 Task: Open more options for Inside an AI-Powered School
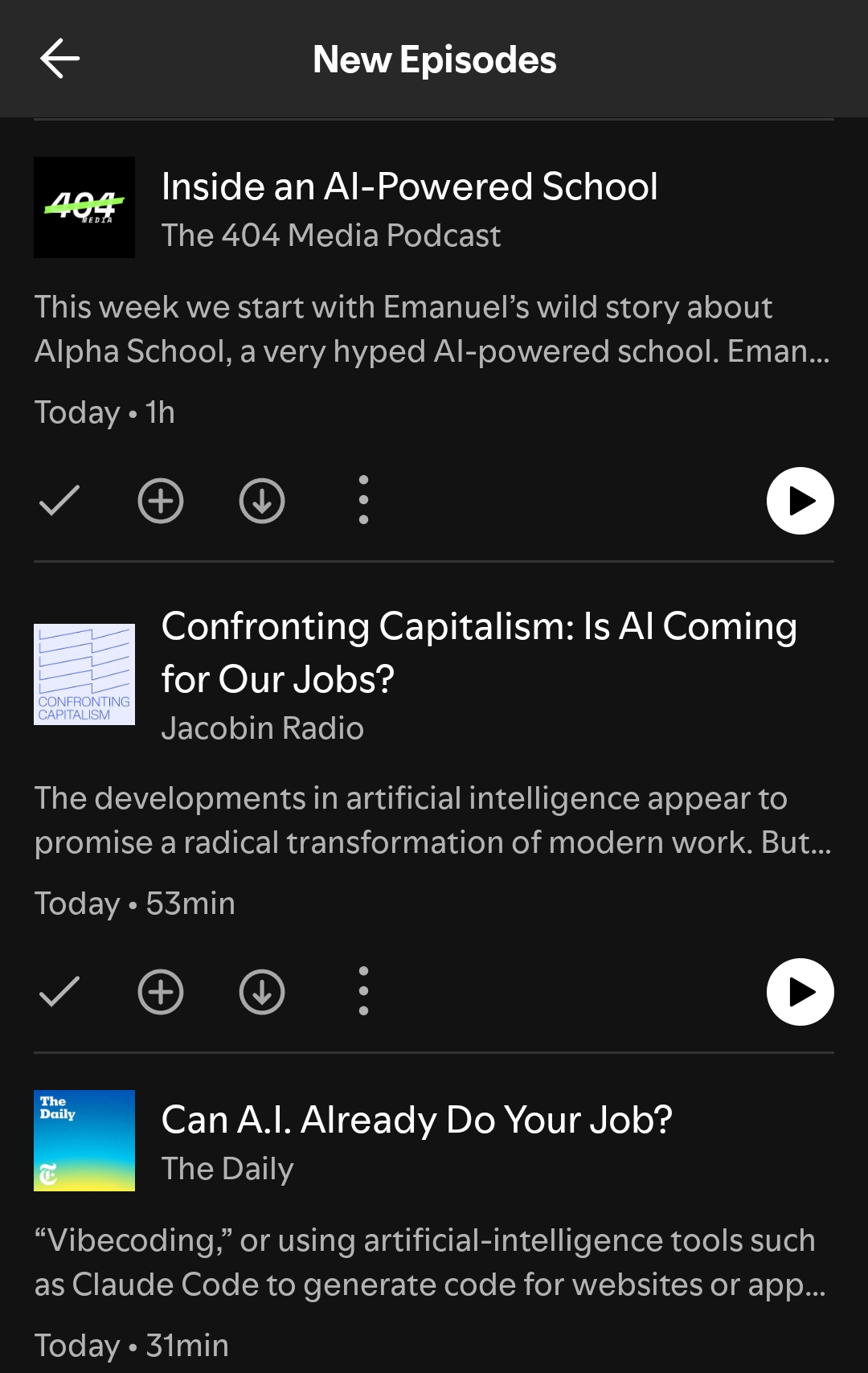363,501
